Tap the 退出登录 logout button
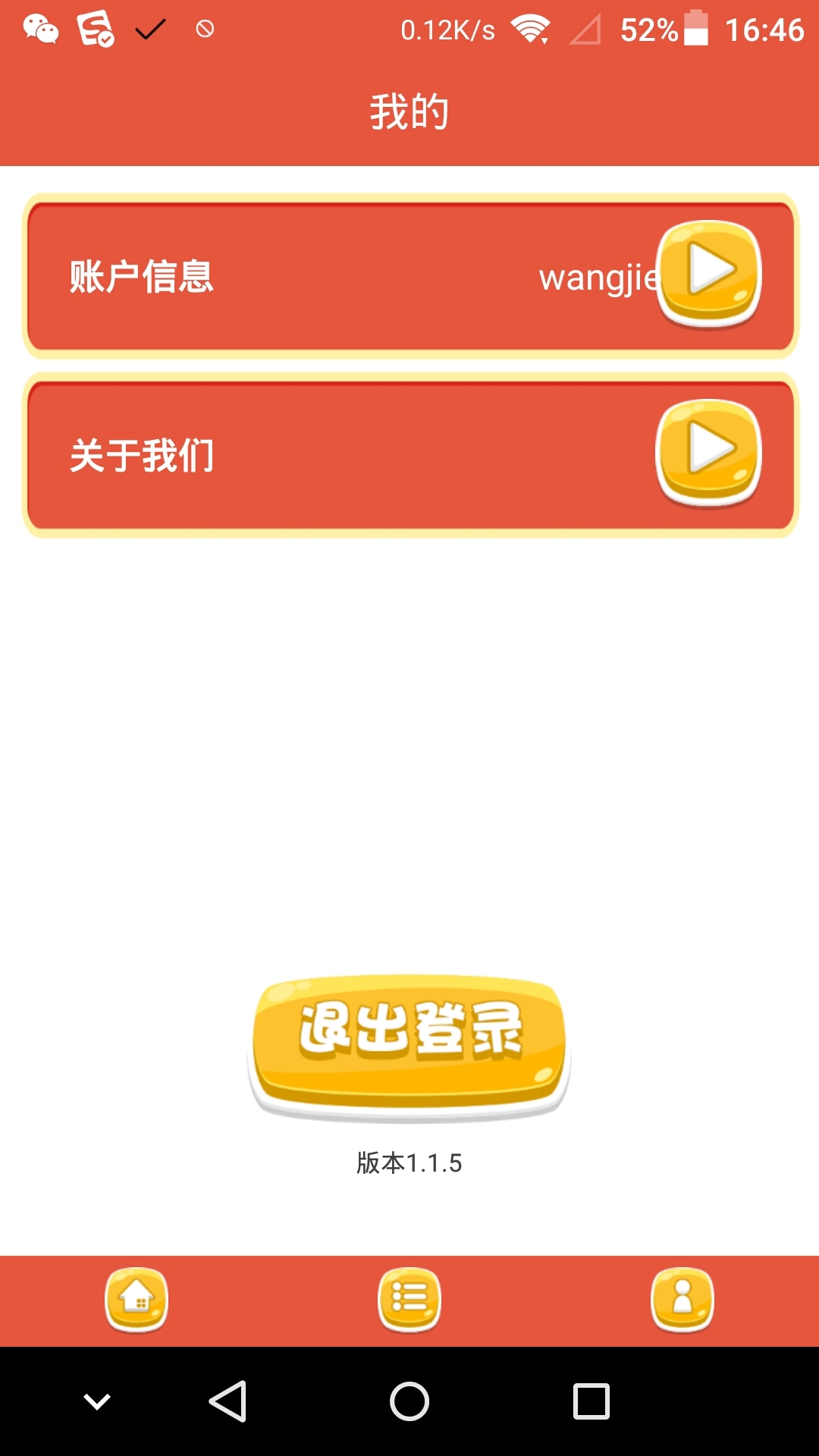 pos(409,1047)
